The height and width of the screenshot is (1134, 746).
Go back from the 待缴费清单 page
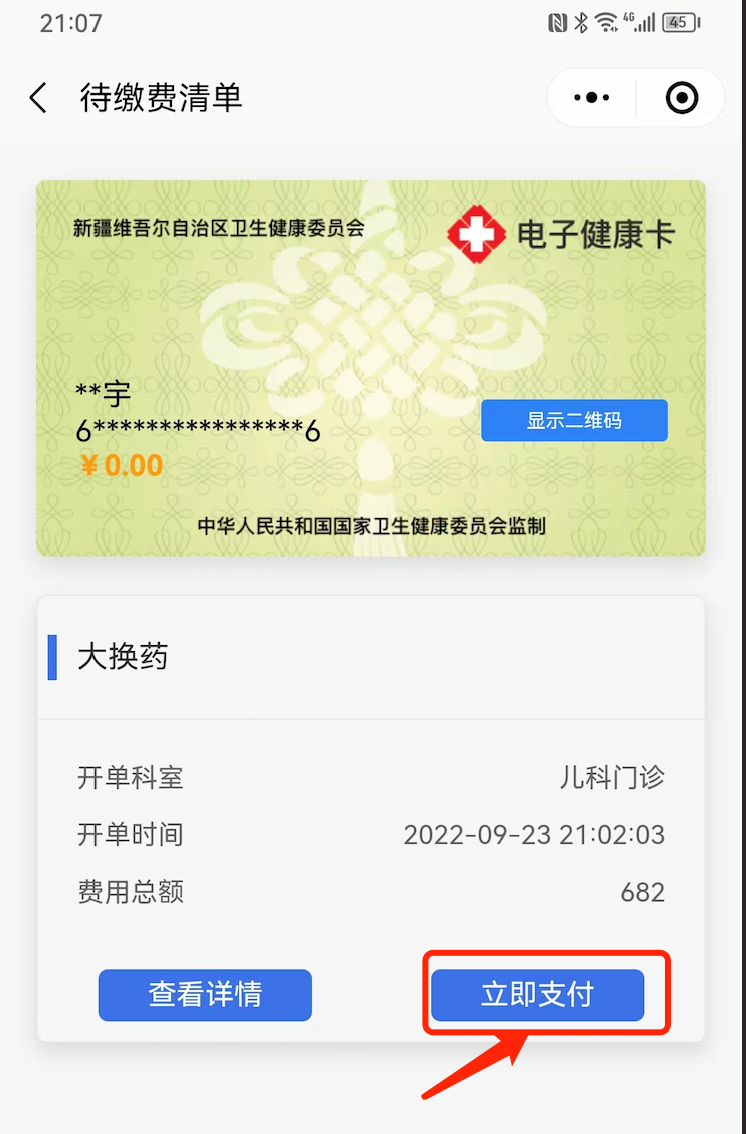pos(38,98)
